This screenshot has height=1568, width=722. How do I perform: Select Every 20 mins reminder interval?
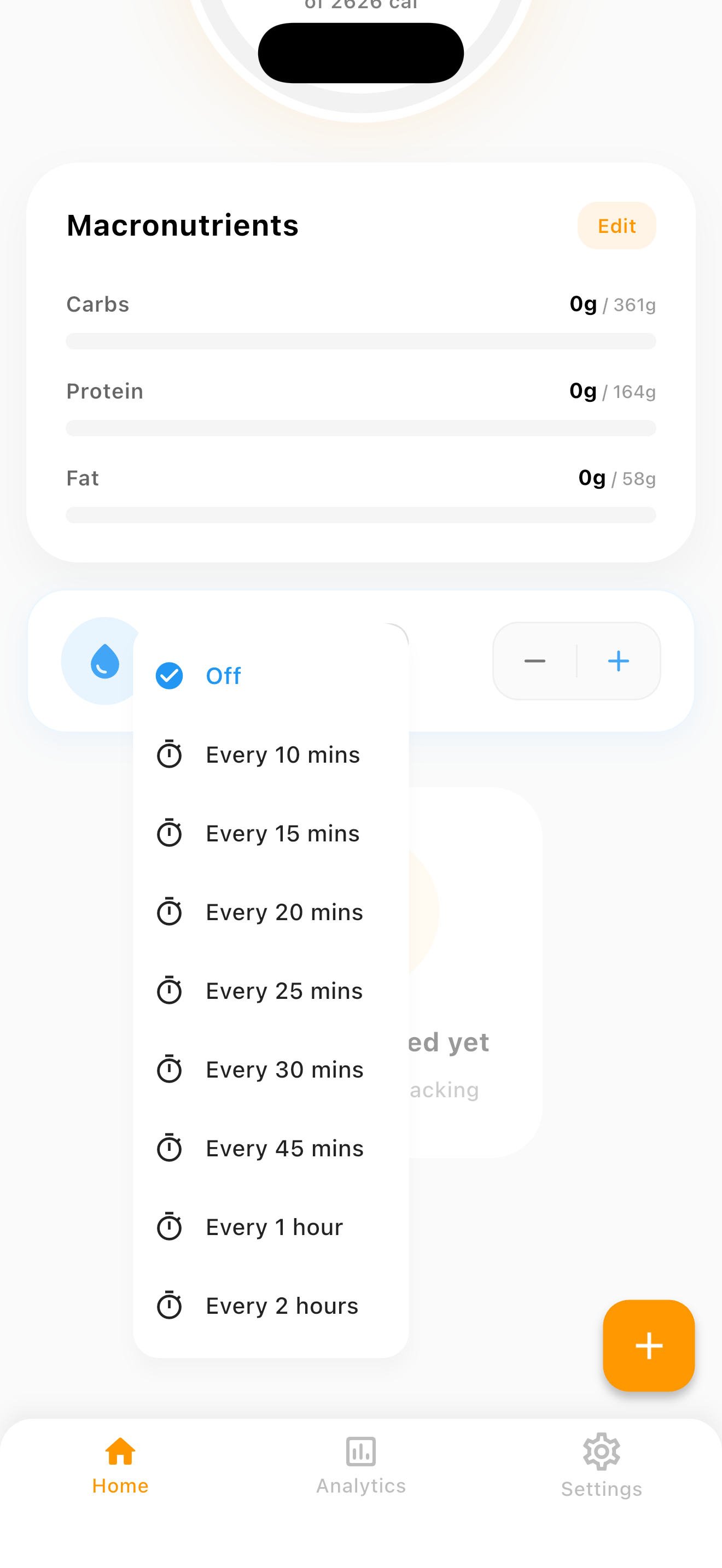click(284, 912)
